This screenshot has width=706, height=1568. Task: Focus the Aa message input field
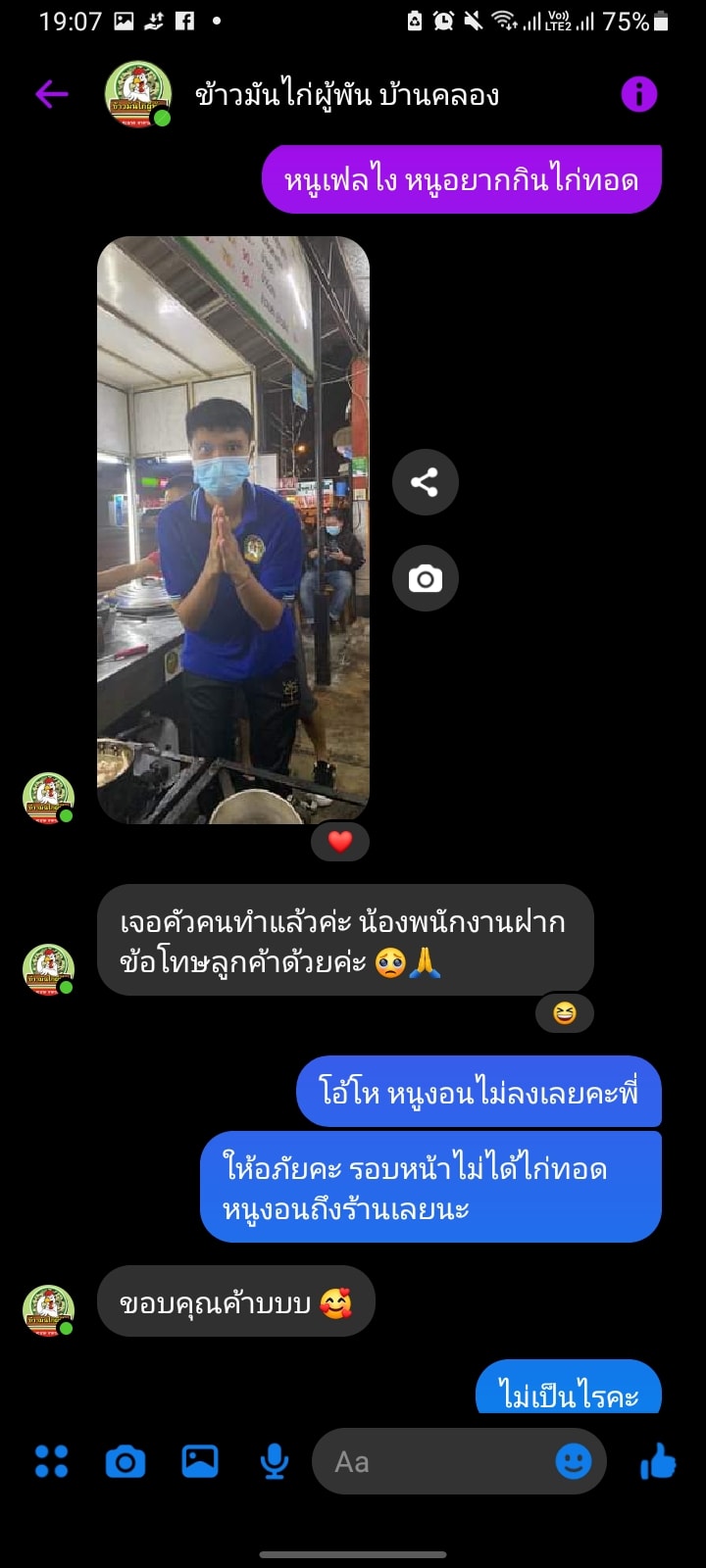pyautogui.click(x=431, y=1461)
